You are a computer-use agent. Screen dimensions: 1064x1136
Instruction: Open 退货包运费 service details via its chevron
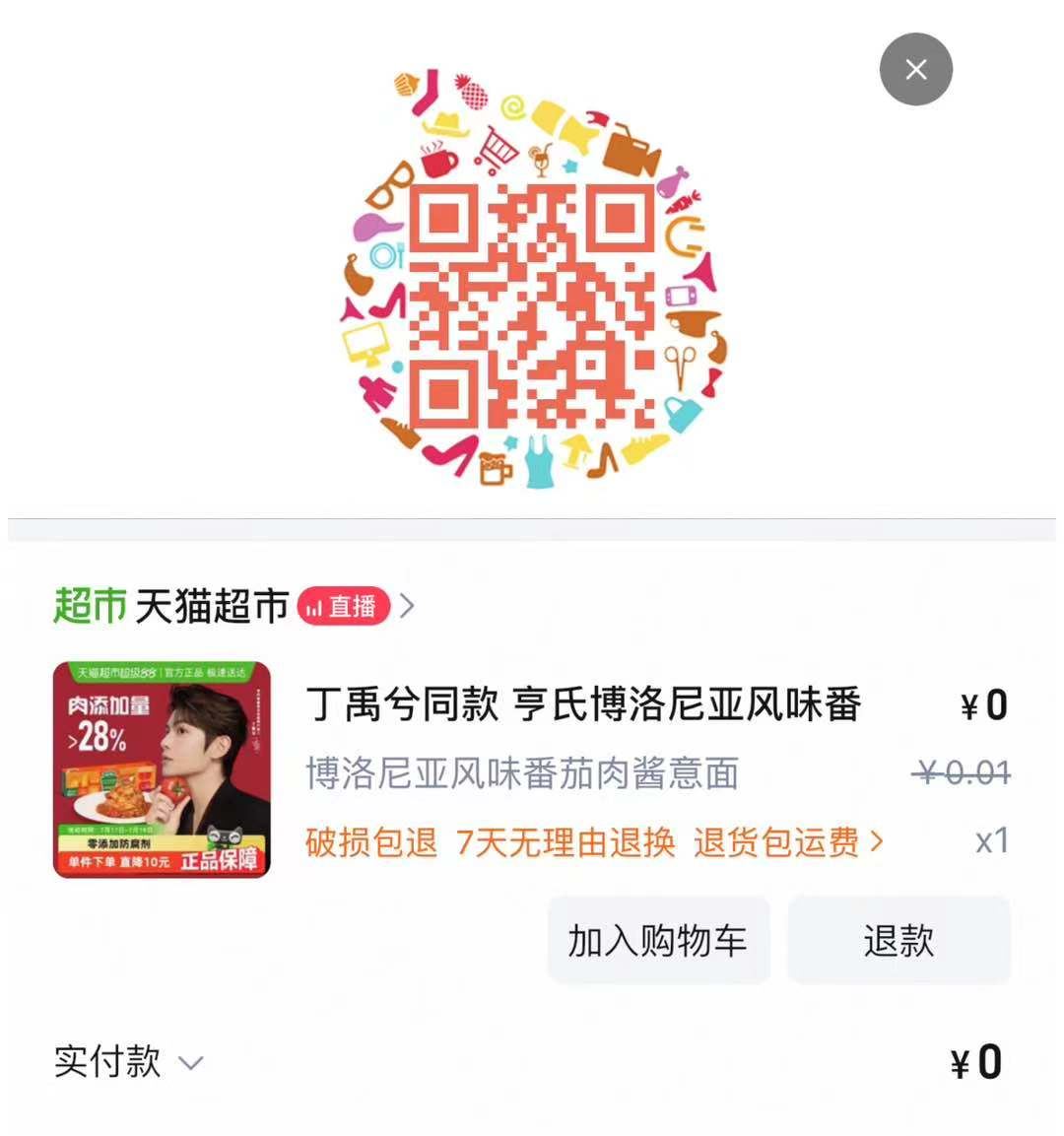tap(875, 841)
